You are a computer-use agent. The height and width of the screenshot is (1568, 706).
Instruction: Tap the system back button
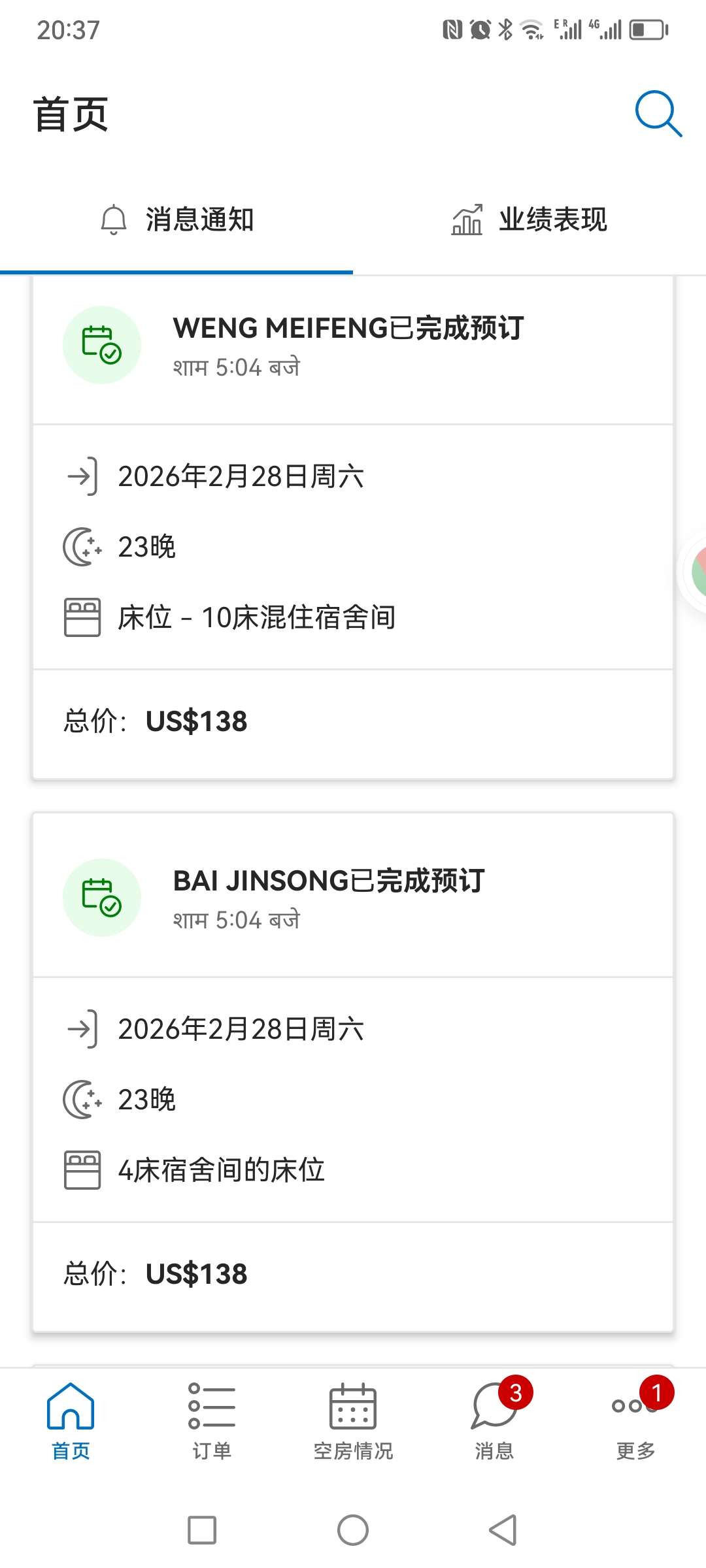point(503,1530)
